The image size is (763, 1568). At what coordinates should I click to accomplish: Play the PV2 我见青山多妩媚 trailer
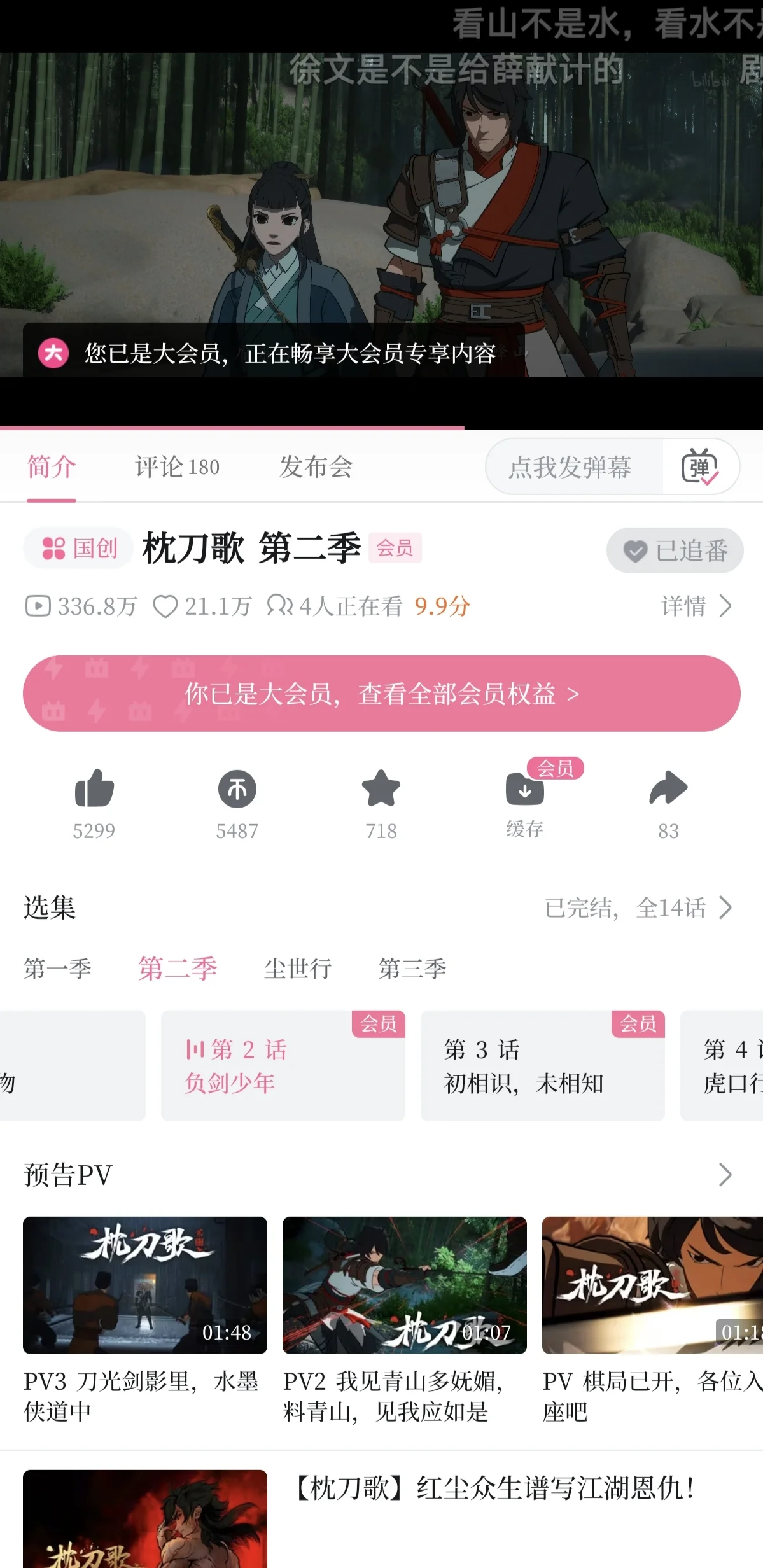pos(405,1285)
